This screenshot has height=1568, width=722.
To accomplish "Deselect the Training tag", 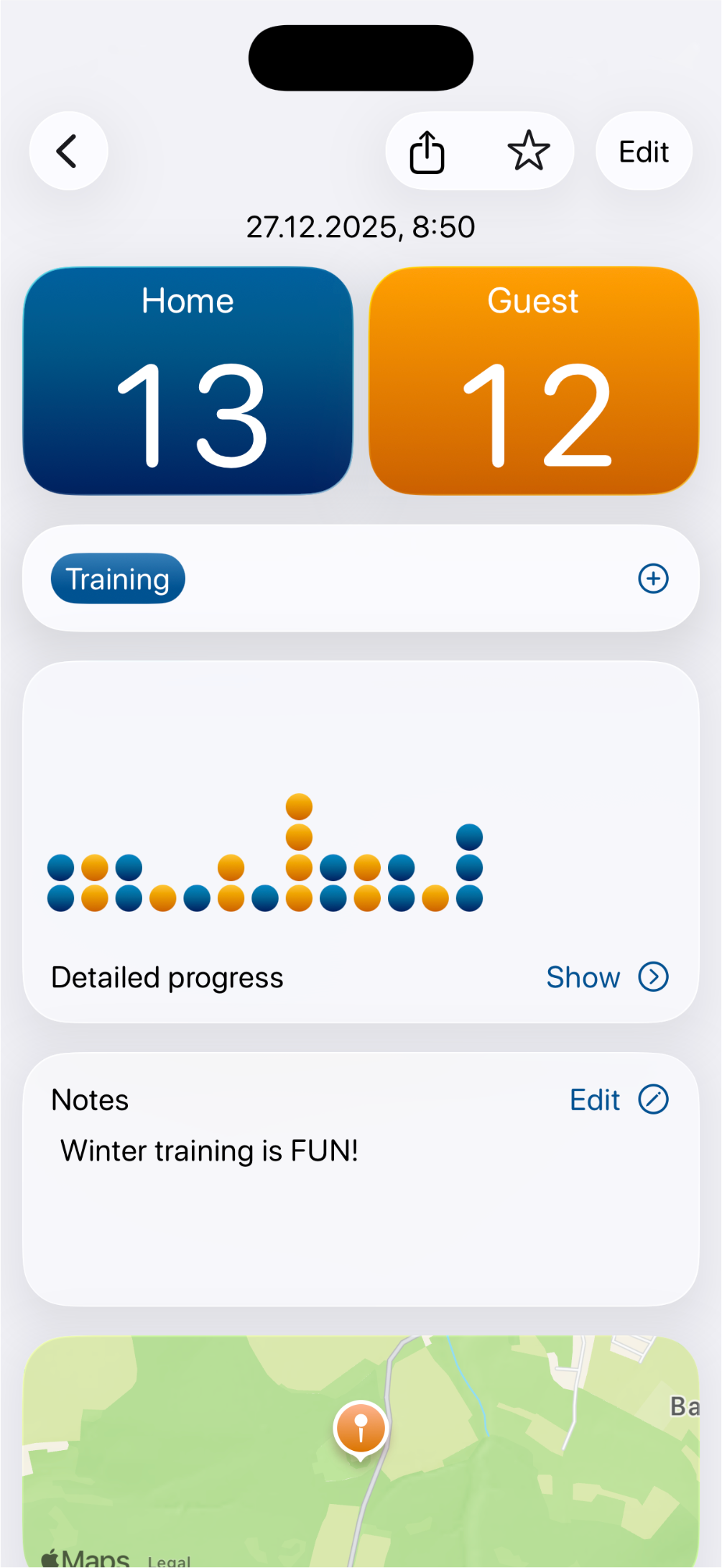I will point(117,578).
